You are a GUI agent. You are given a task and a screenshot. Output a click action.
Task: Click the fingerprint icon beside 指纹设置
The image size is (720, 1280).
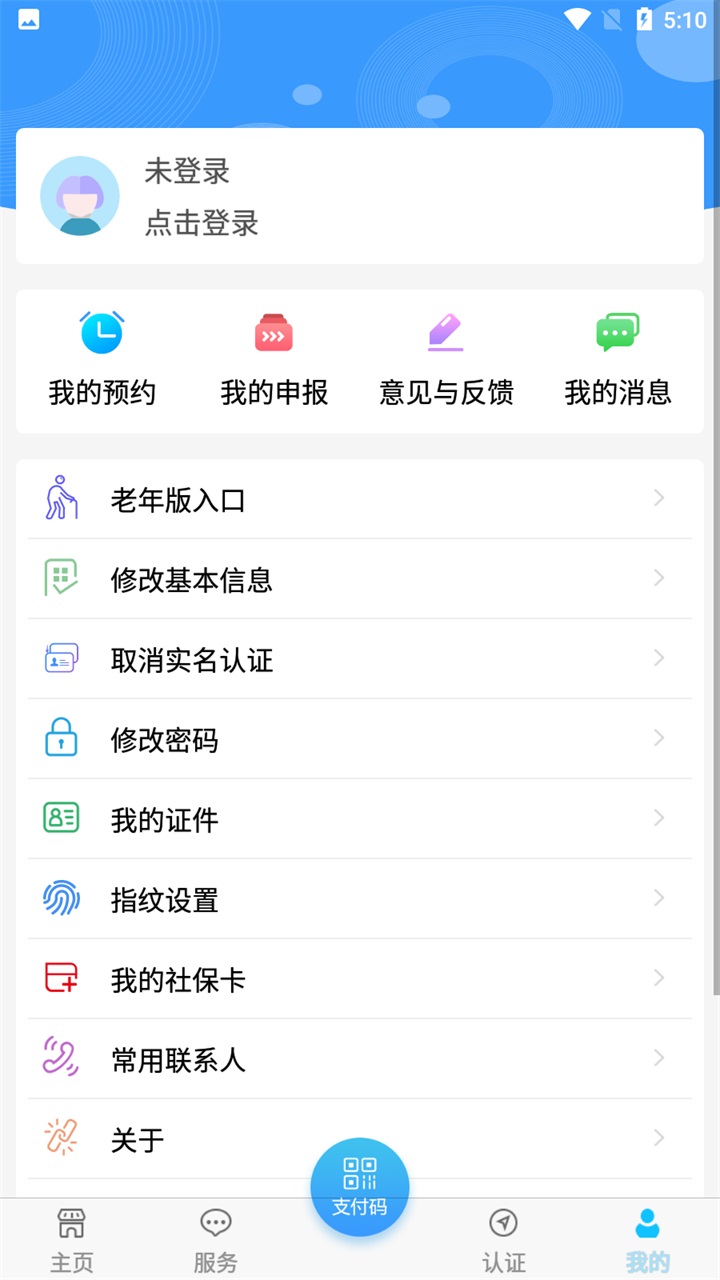(62, 898)
